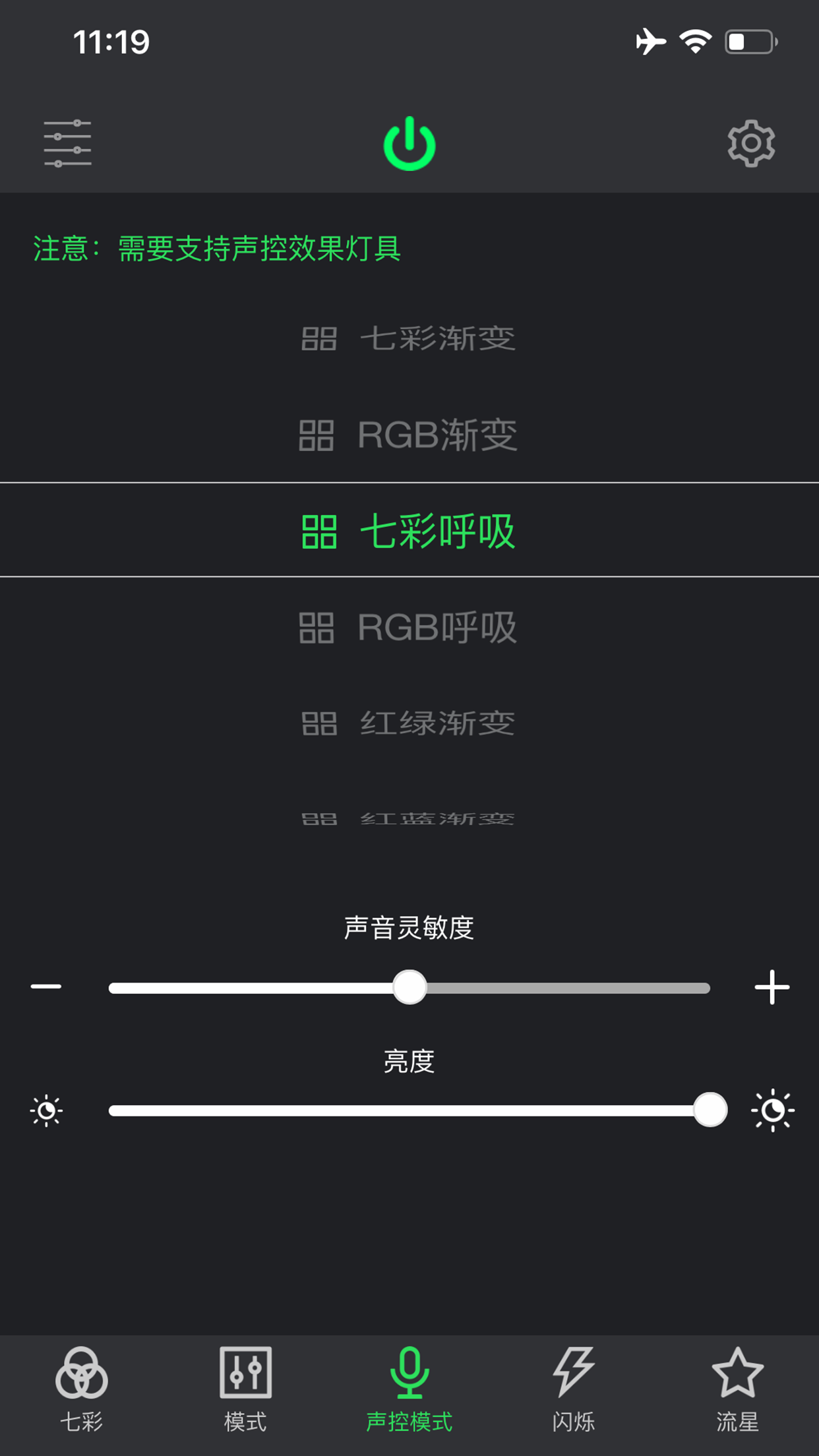Confirm the highlighted 七彩呼吸 selection

tap(409, 531)
